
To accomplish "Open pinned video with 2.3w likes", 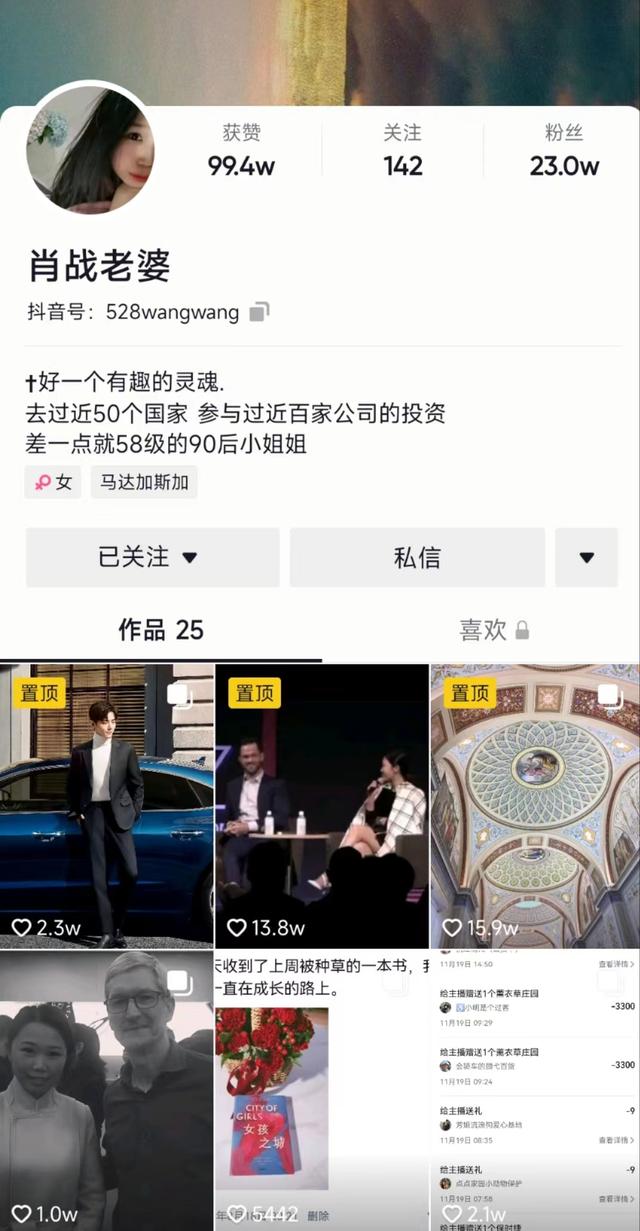I will pyautogui.click(x=107, y=805).
